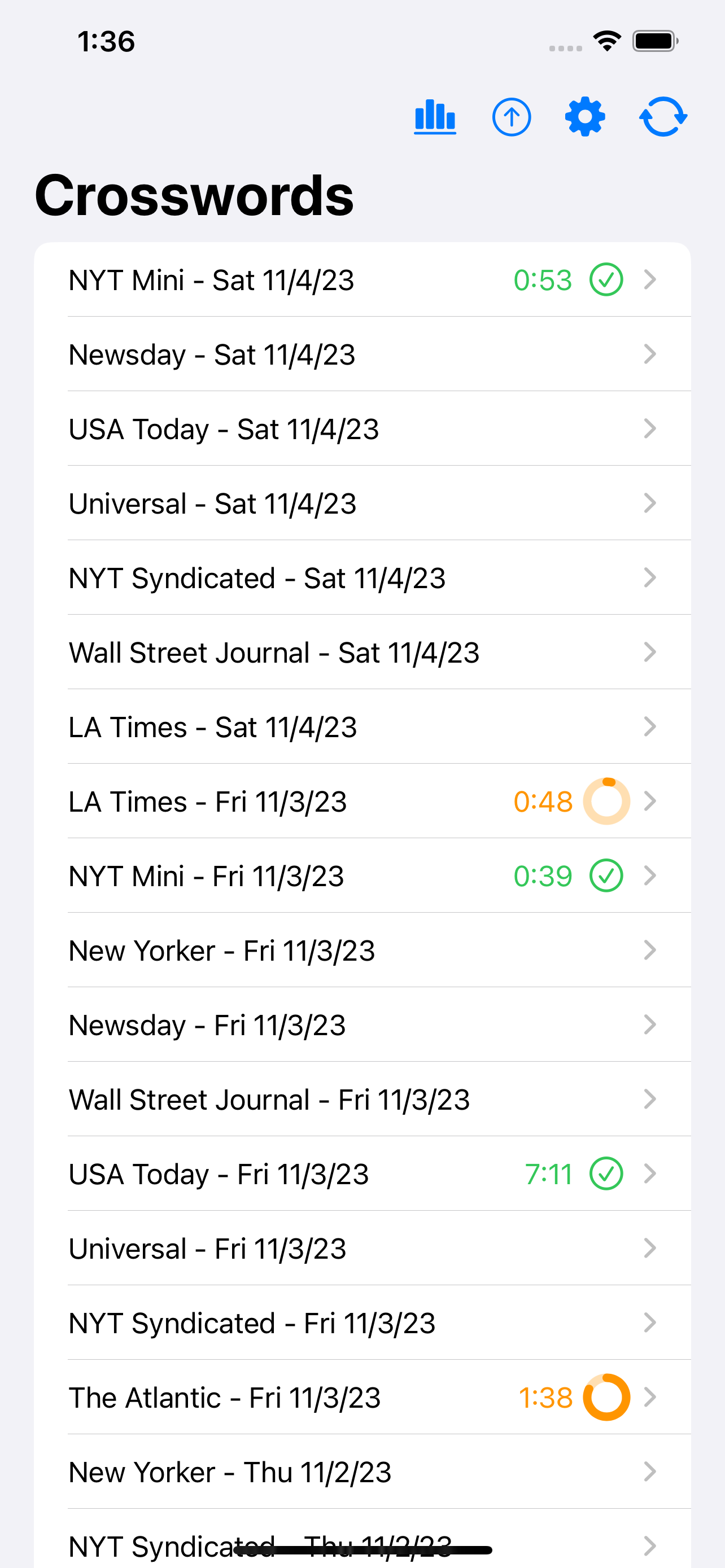View completed USA Today - Fri 11/3/23
The image size is (725, 1568).
click(362, 1173)
